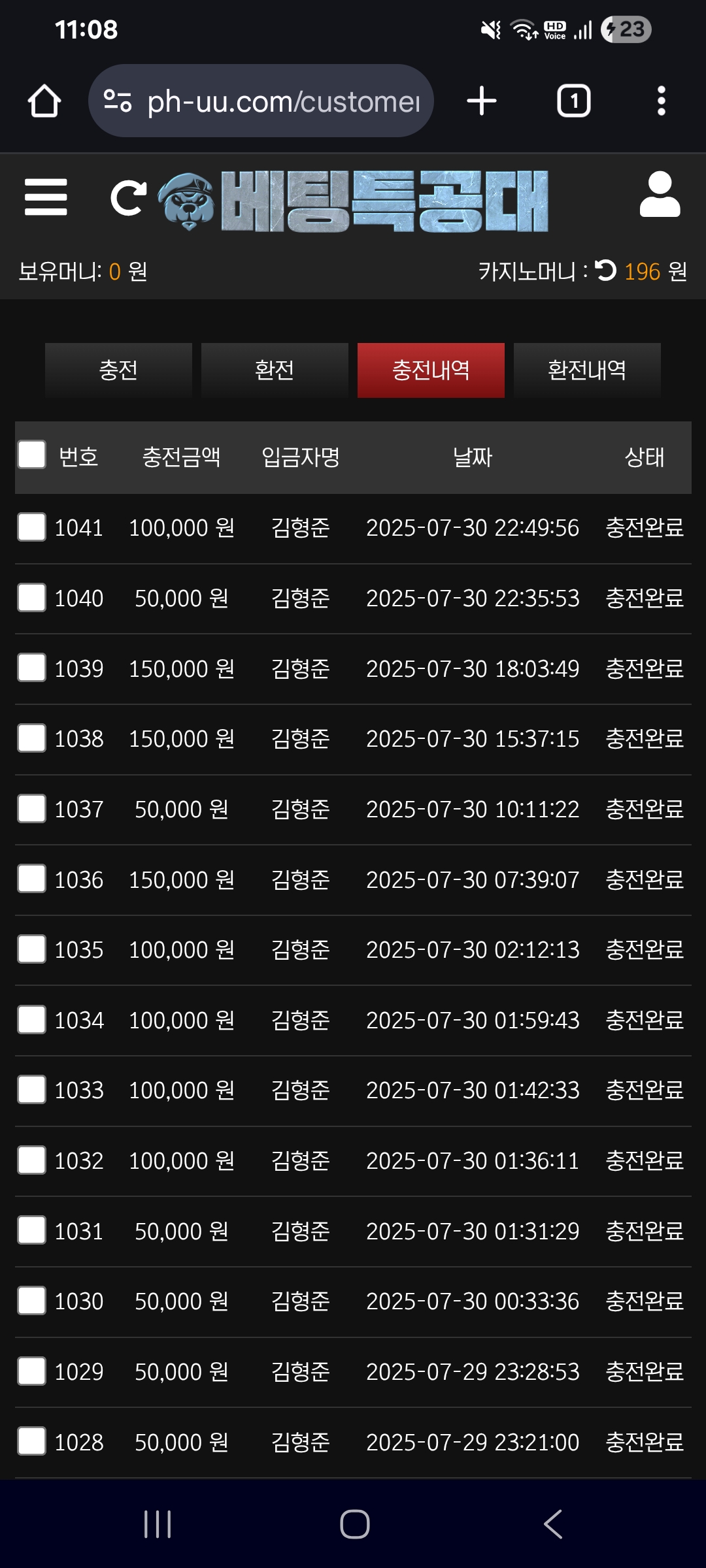Open the hamburger menu
Viewport: 706px width, 1568px height.
tap(46, 197)
